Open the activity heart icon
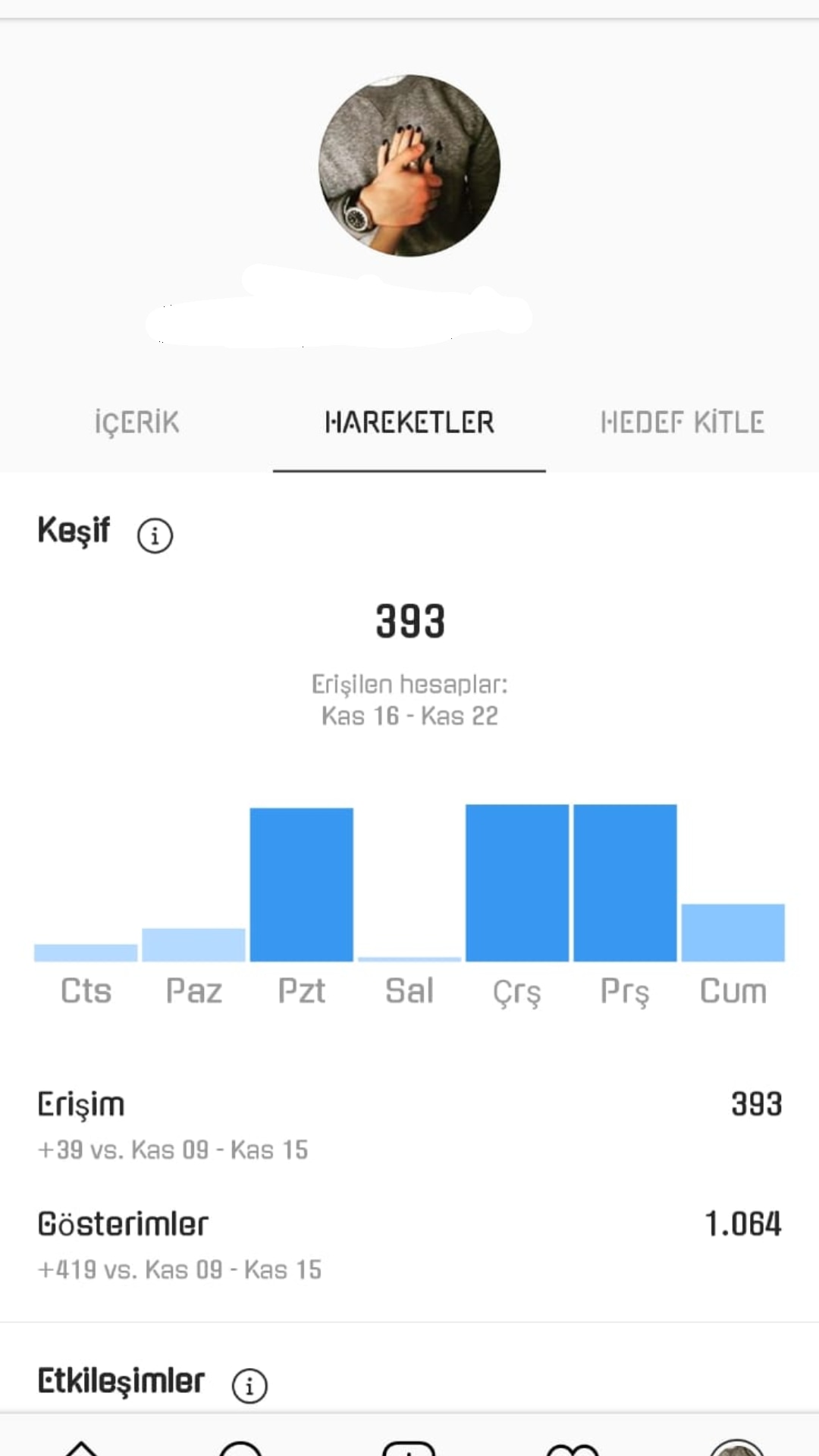Viewport: 819px width, 1456px height. point(573,1448)
